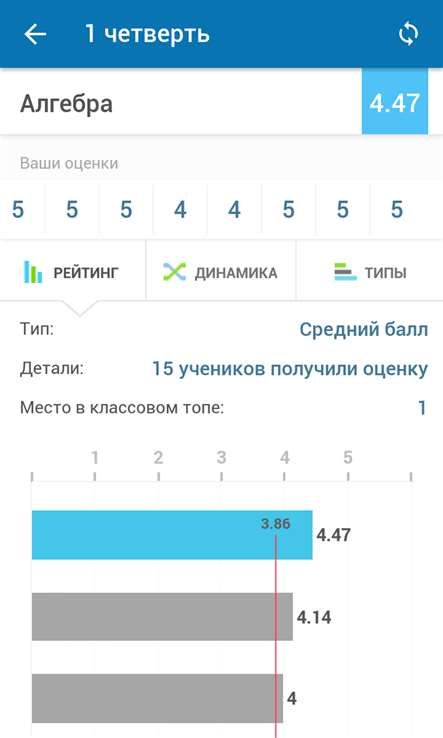Screen dimensions: 443x738
Task: Refresh grades with the sync icon
Action: 408,34
